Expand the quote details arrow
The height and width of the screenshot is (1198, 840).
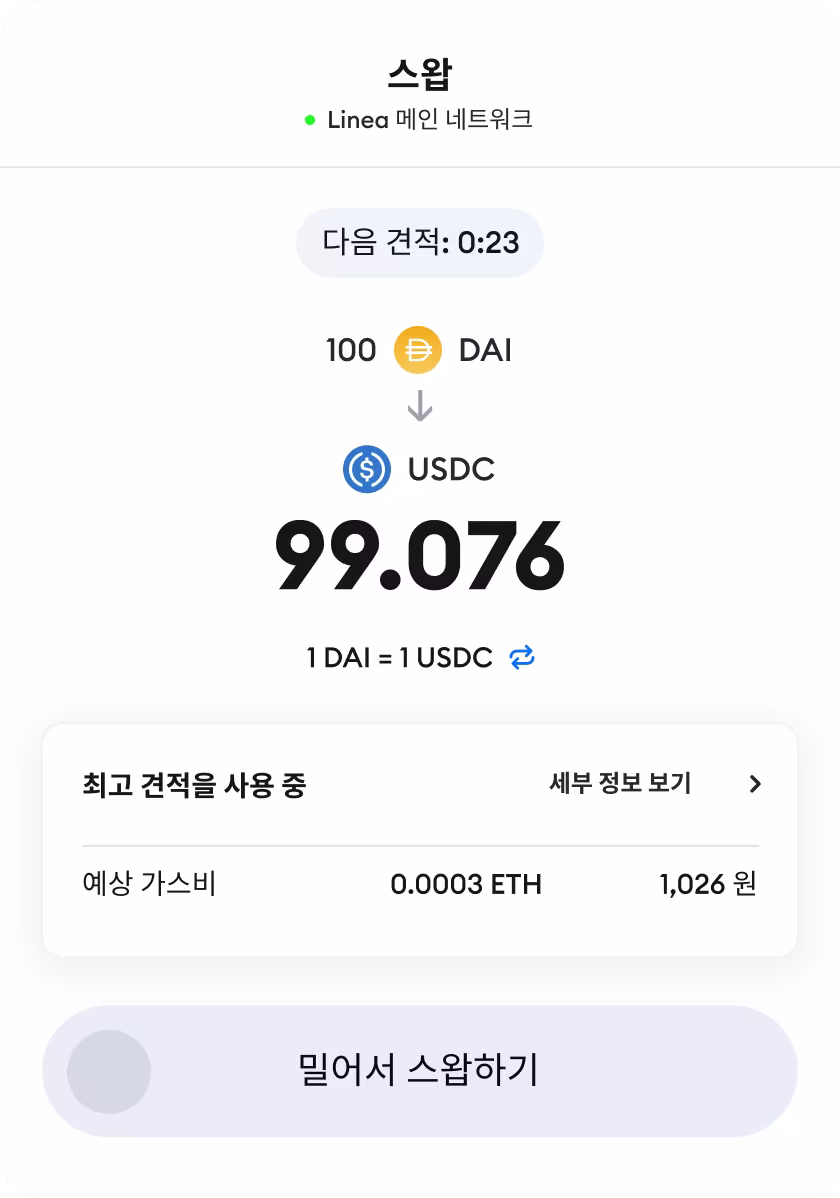(757, 784)
